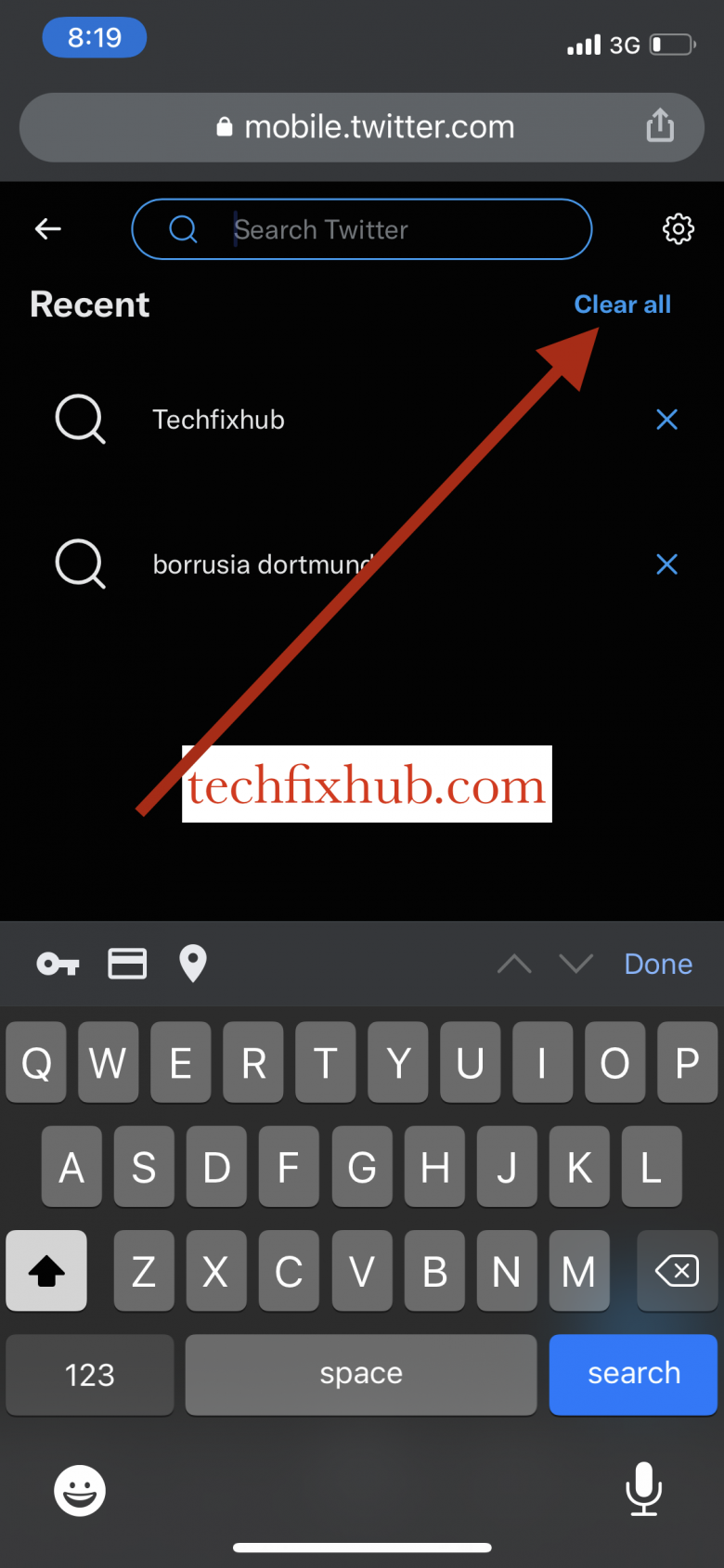724x1568 pixels.
Task: Tap the Search Twitter input field
Action: [x=362, y=228]
